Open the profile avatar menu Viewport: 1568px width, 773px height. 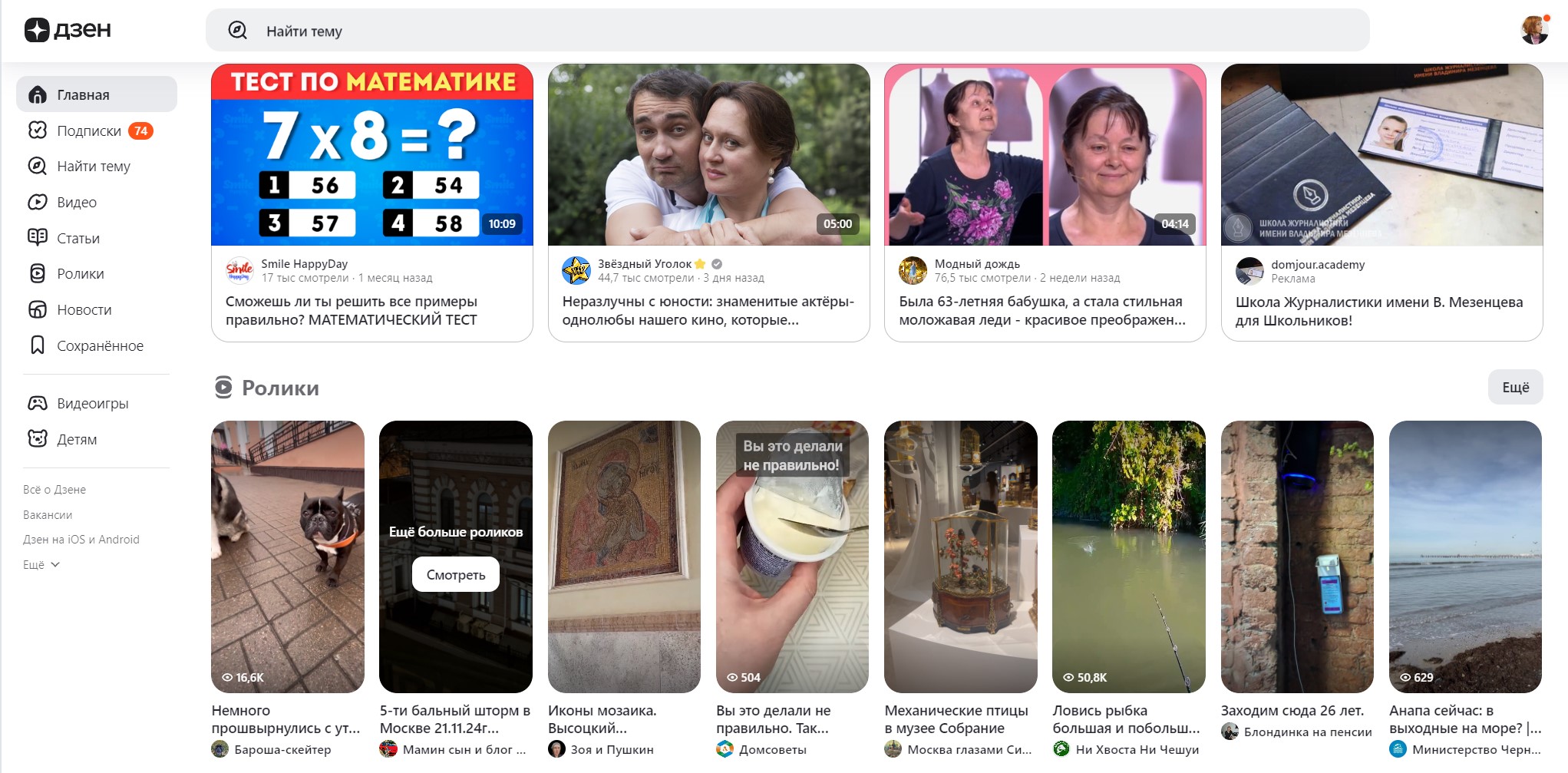click(x=1534, y=30)
